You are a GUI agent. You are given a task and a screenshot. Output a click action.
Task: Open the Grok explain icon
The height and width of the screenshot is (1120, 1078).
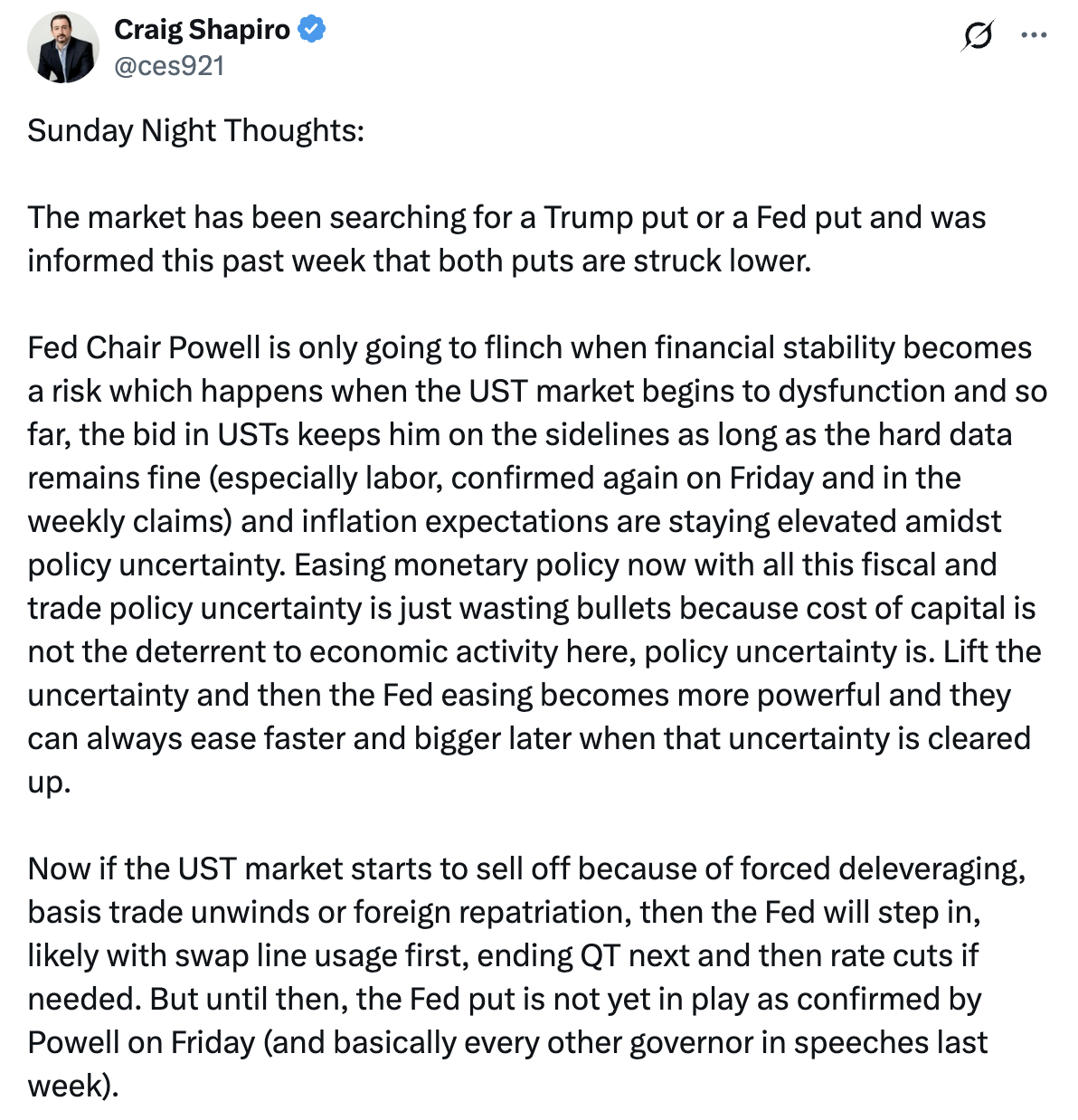click(x=978, y=36)
